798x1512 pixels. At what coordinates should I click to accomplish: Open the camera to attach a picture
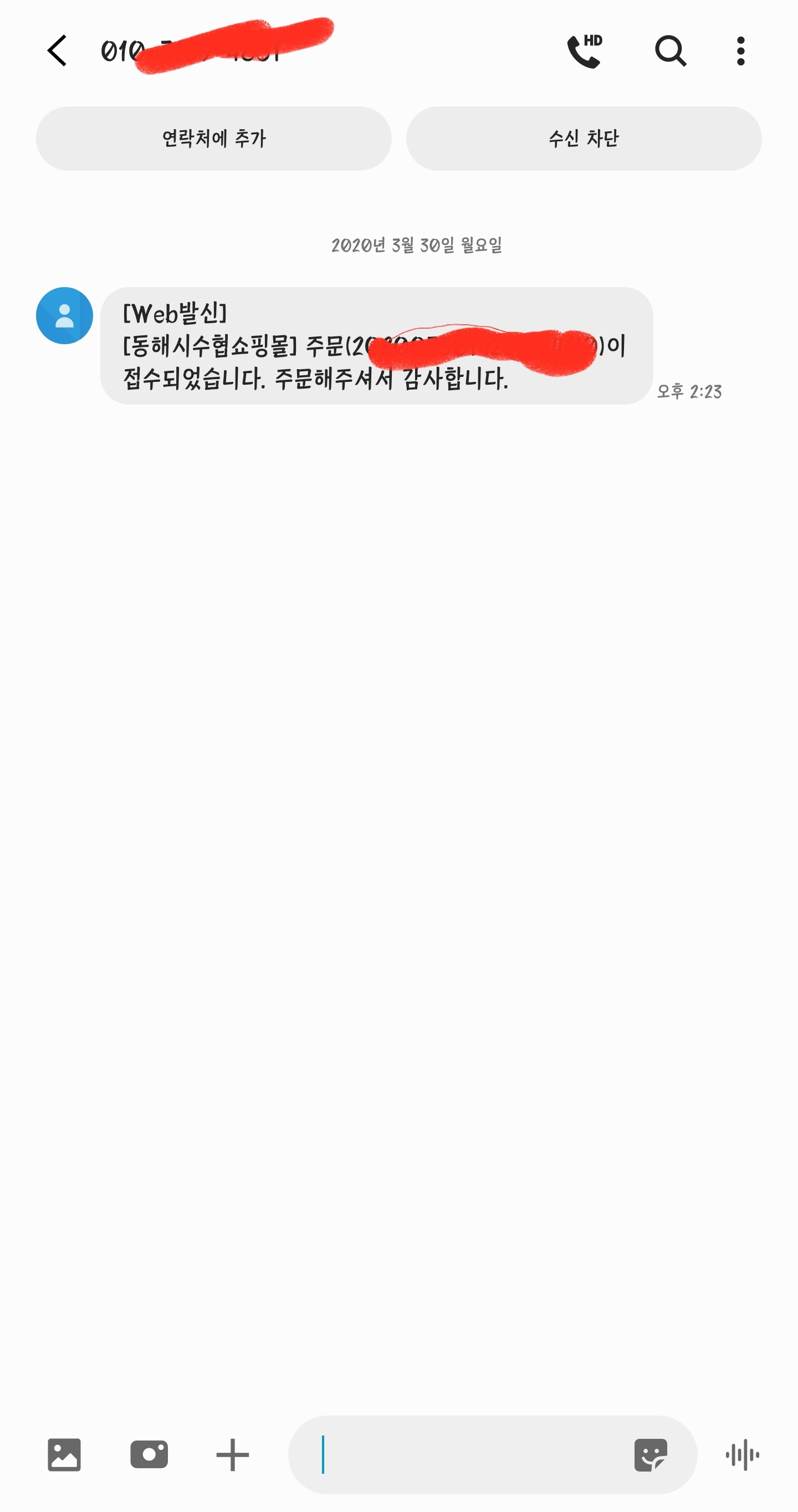149,1454
